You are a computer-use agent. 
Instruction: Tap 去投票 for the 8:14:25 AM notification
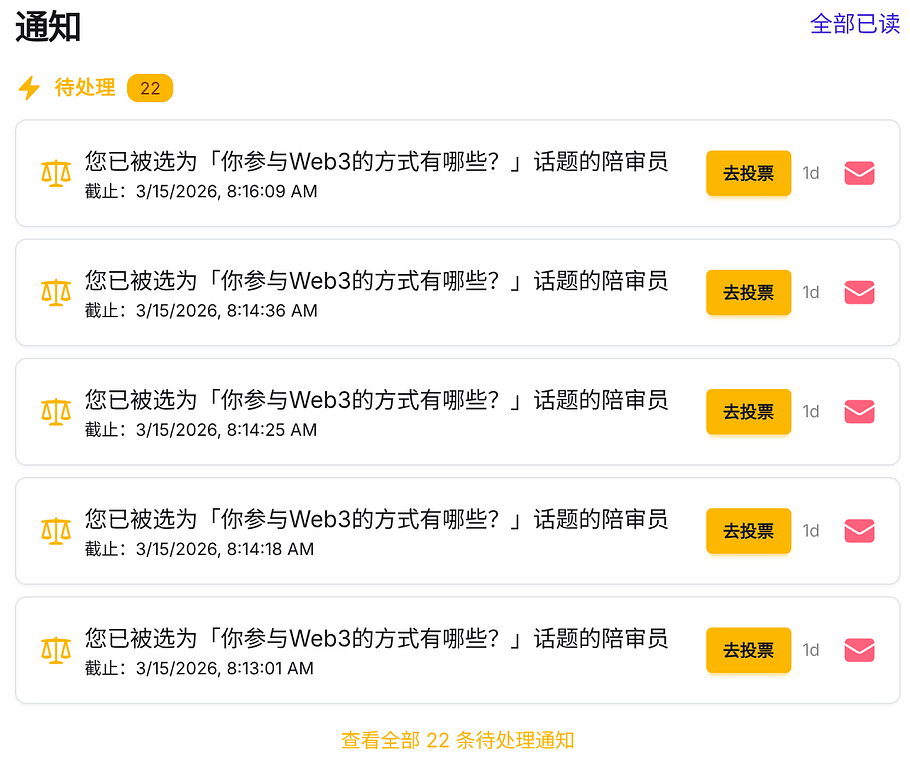tap(748, 411)
